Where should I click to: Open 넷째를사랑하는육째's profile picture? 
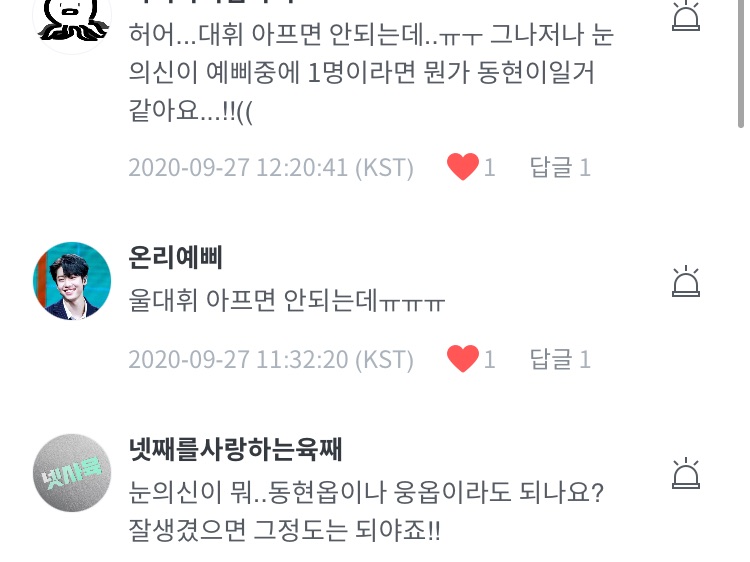tap(72, 472)
